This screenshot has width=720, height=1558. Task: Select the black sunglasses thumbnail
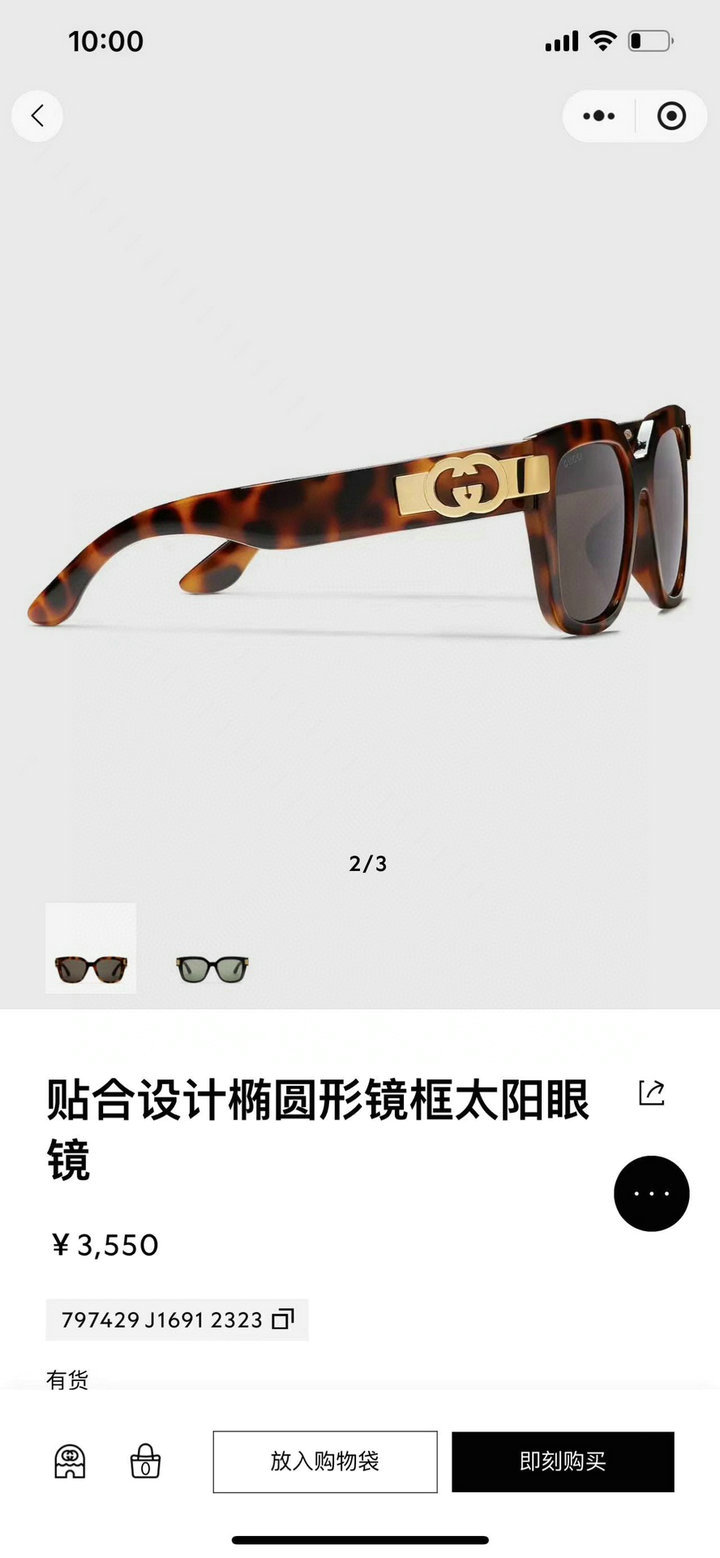212,968
